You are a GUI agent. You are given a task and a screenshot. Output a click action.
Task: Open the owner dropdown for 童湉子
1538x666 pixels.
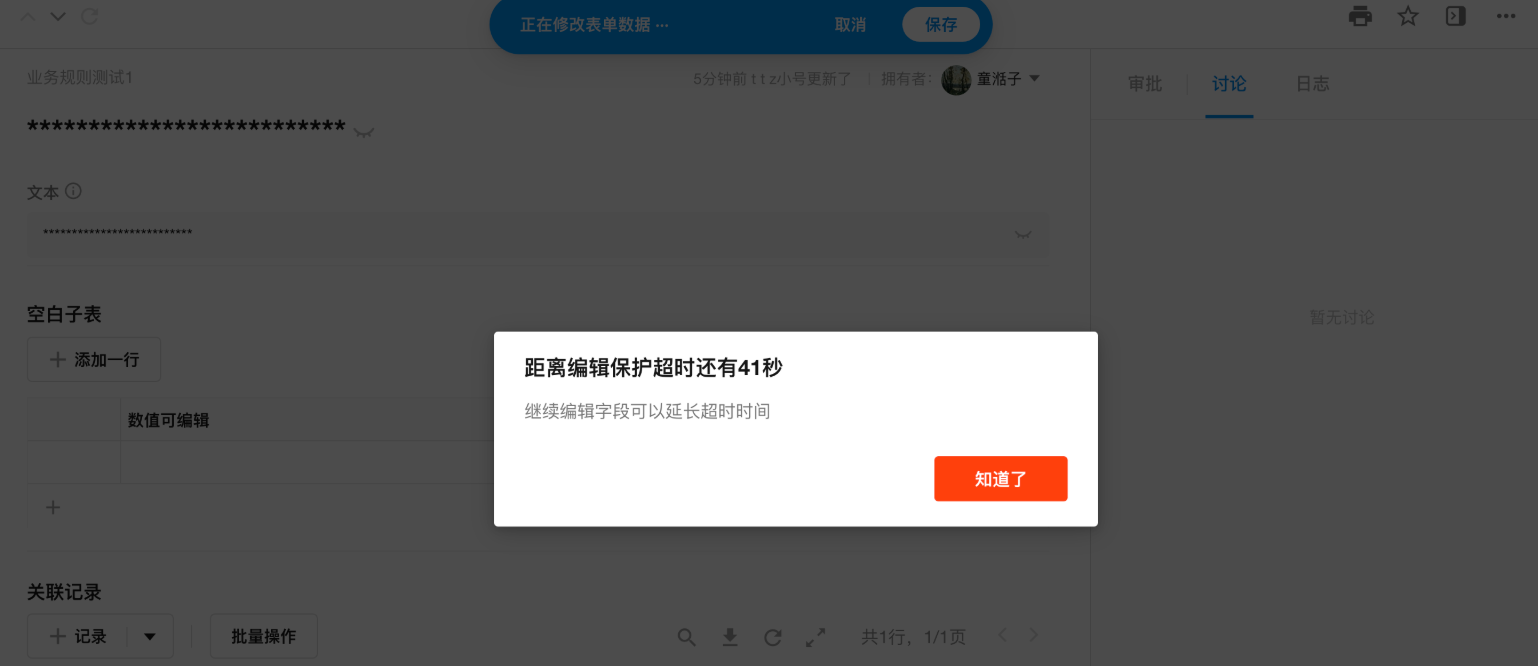[x=1034, y=78]
